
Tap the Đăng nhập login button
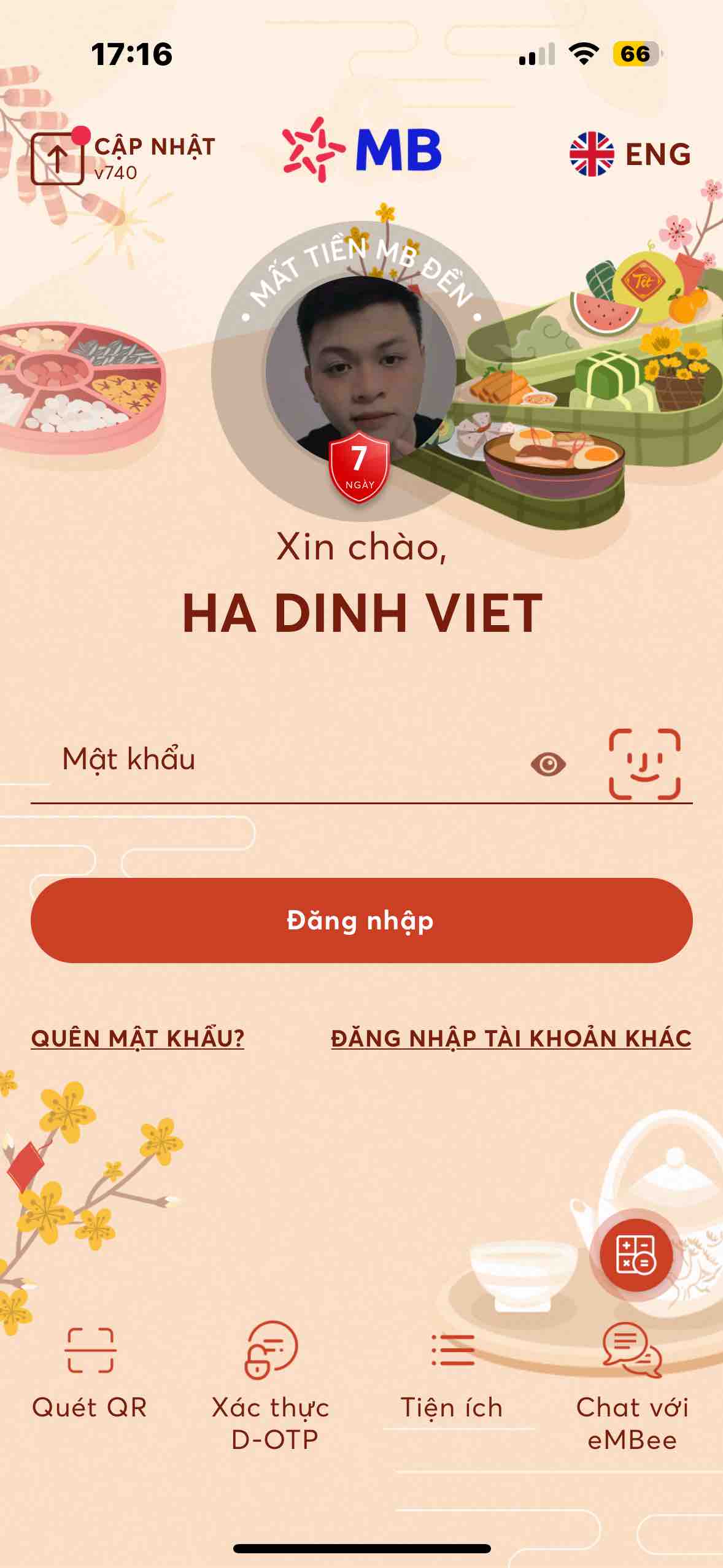click(x=361, y=920)
